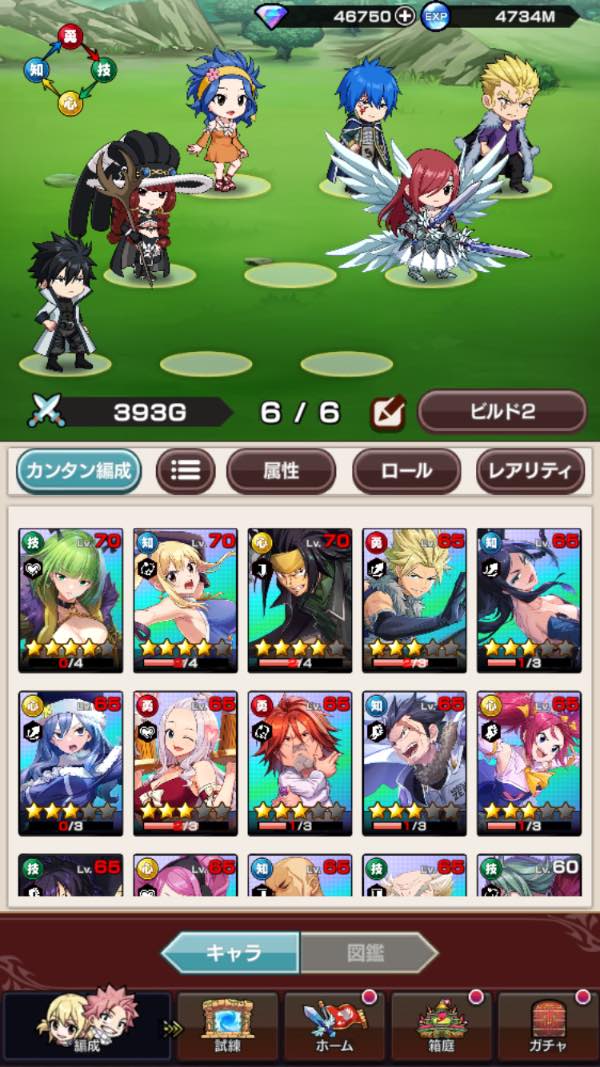600x1067 pixels.
Task: Select カンタン編成 quick formation
Action: point(79,471)
